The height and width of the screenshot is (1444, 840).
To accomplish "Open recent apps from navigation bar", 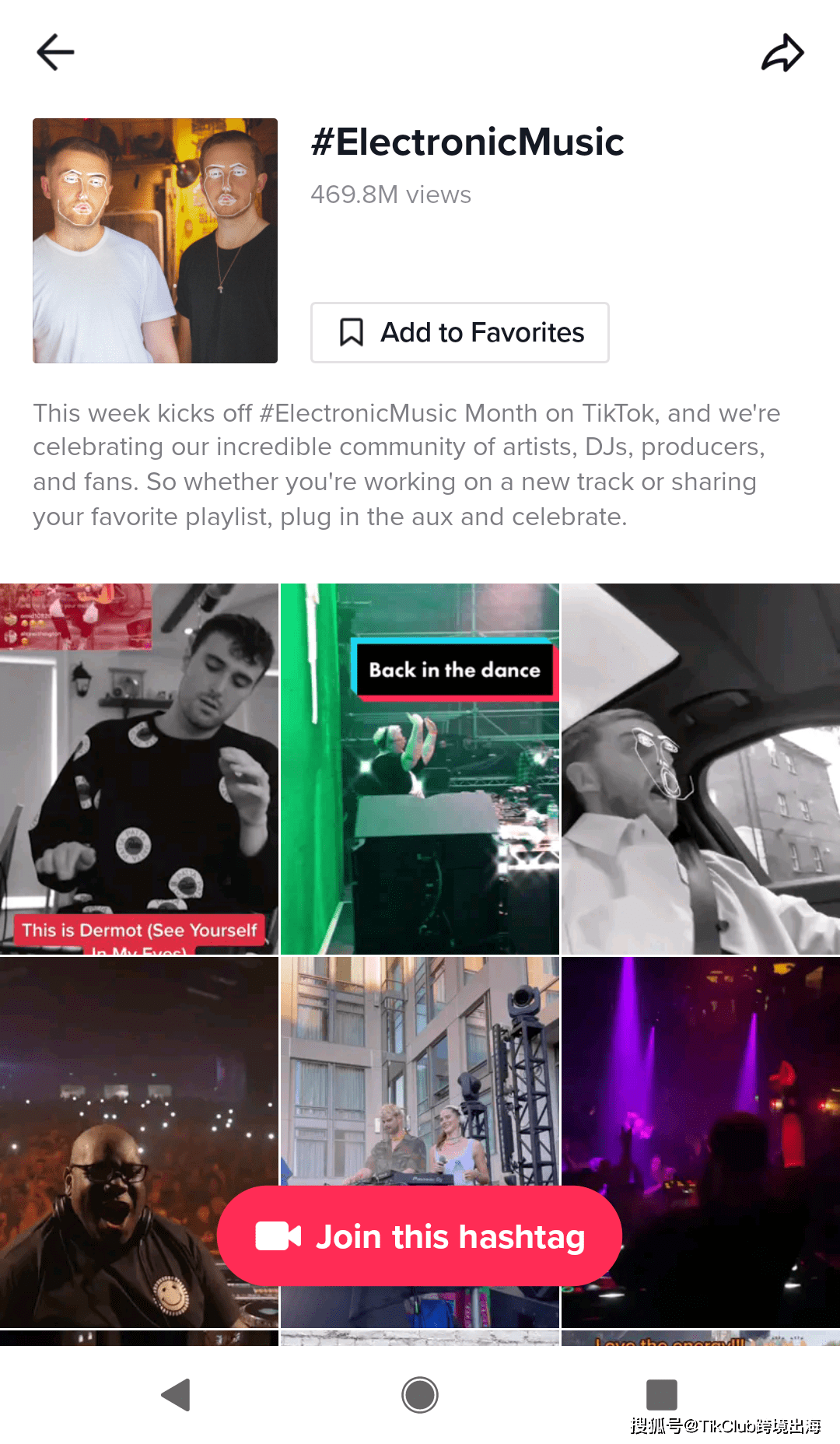I will [661, 1394].
